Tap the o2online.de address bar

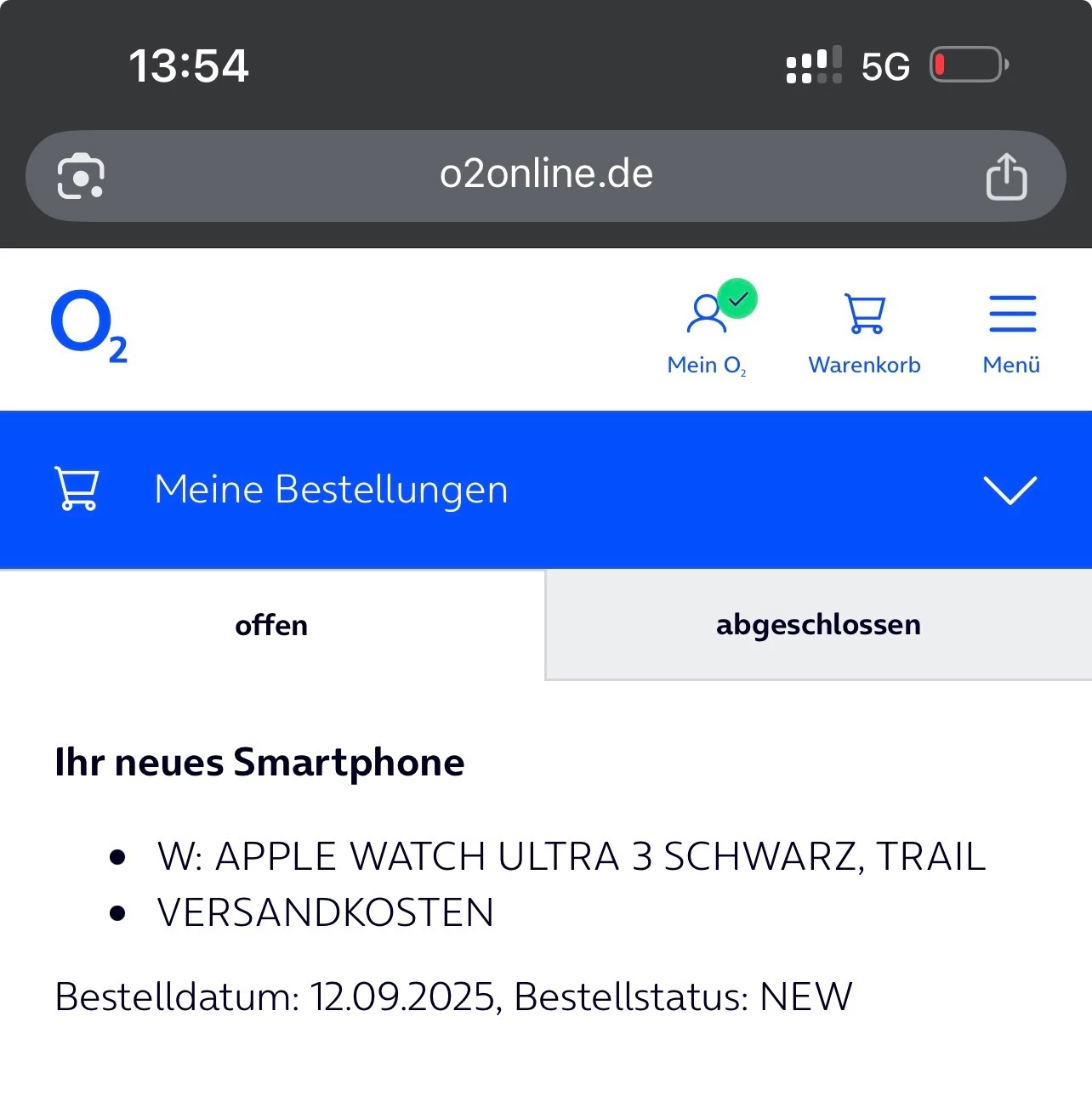[x=546, y=175]
